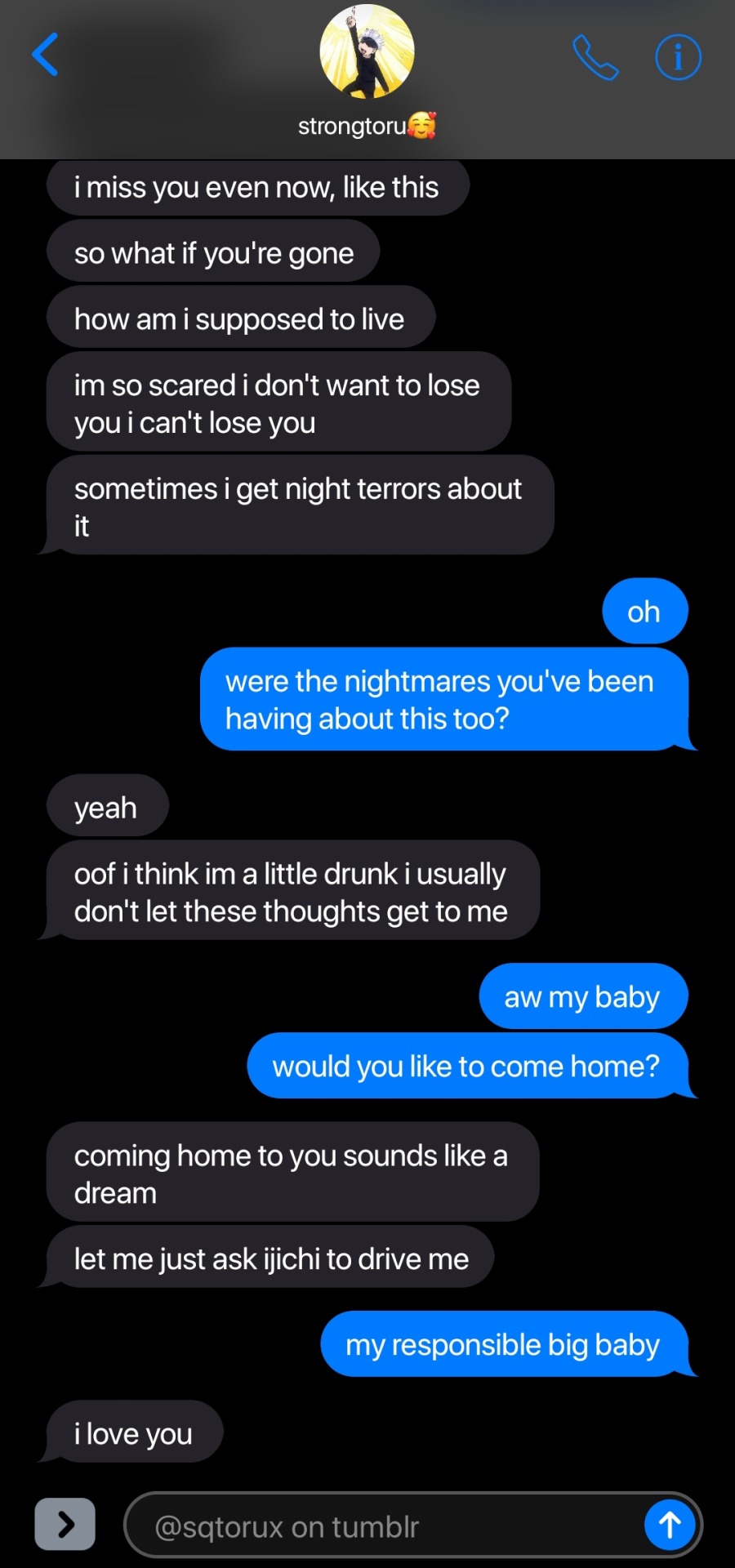Go back to the conversations list

click(46, 55)
